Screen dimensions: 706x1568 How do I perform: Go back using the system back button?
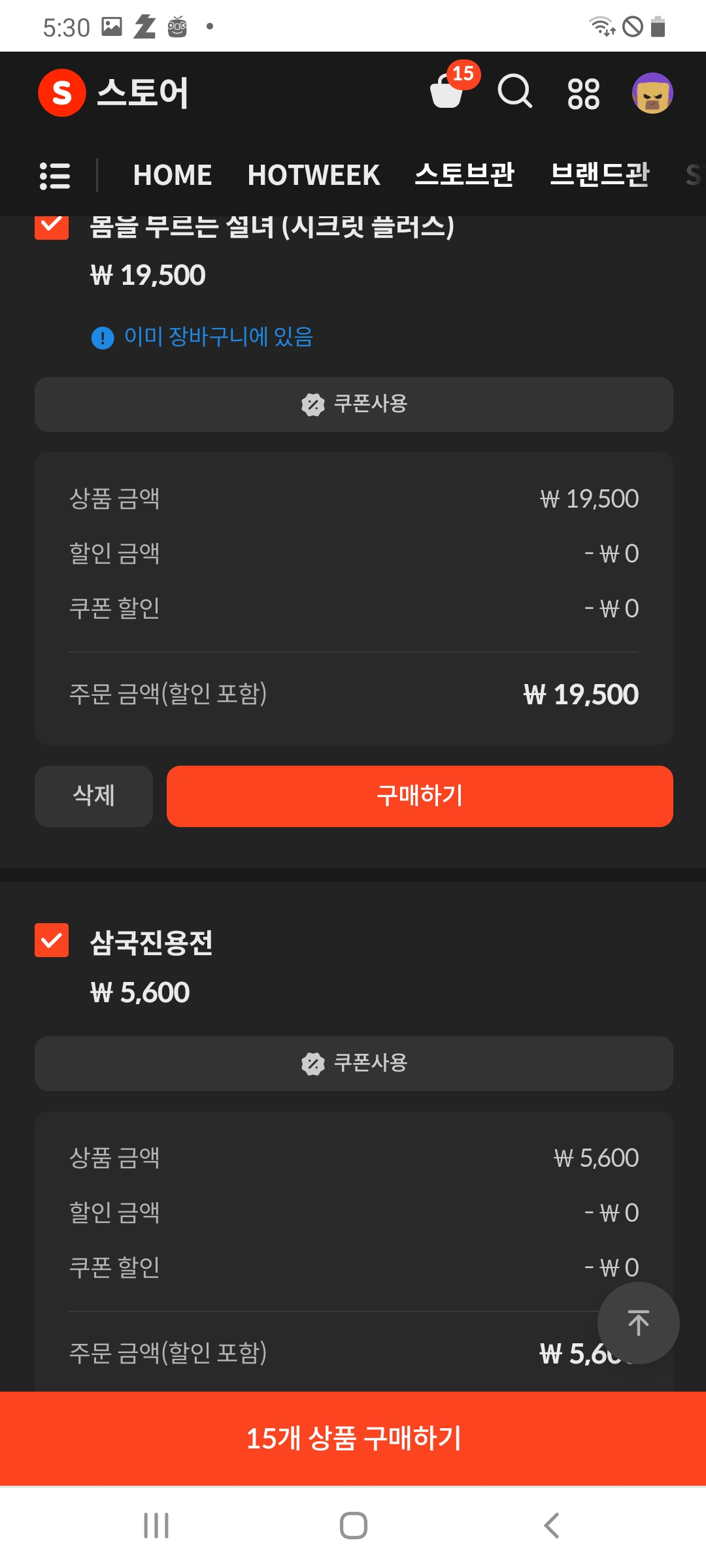click(551, 1526)
